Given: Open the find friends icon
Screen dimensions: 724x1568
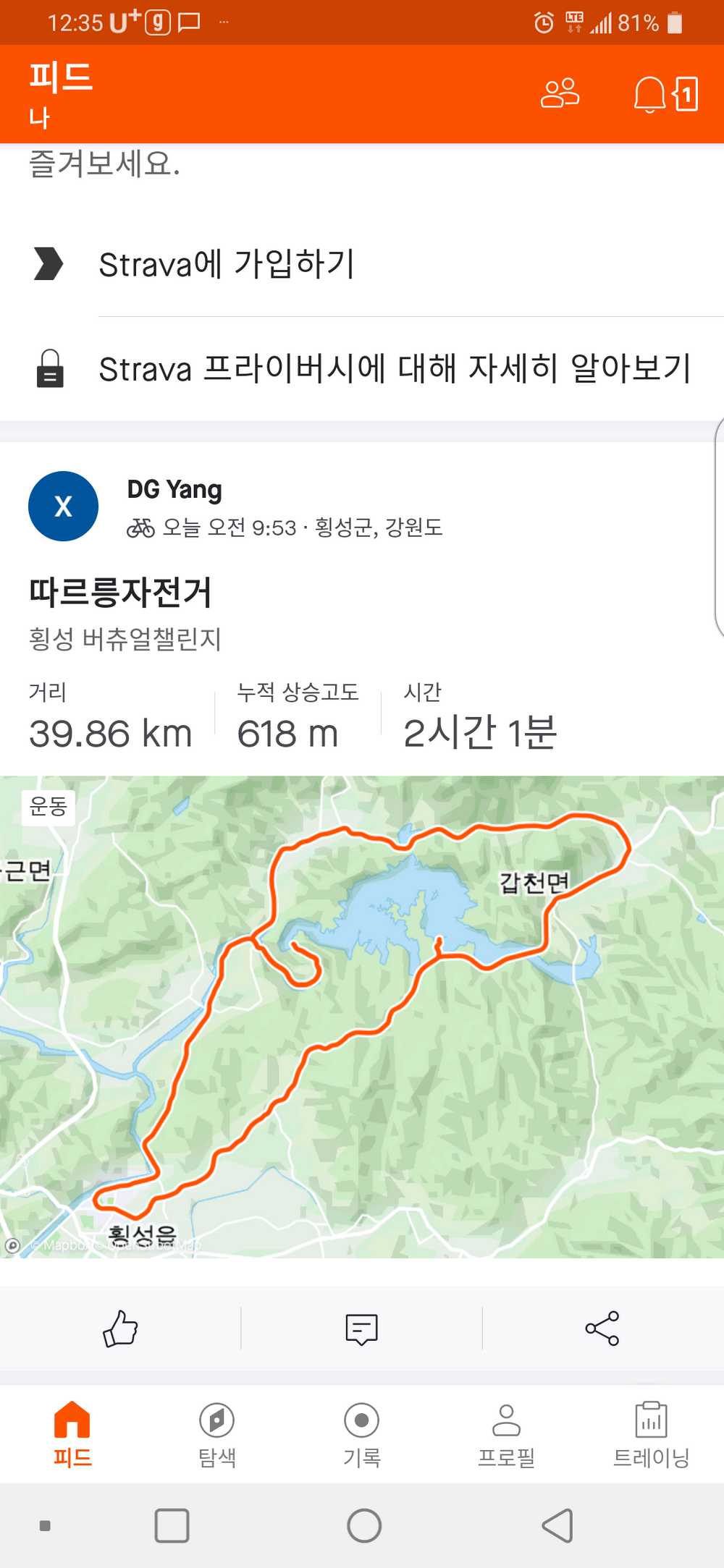Looking at the screenshot, I should (560, 93).
